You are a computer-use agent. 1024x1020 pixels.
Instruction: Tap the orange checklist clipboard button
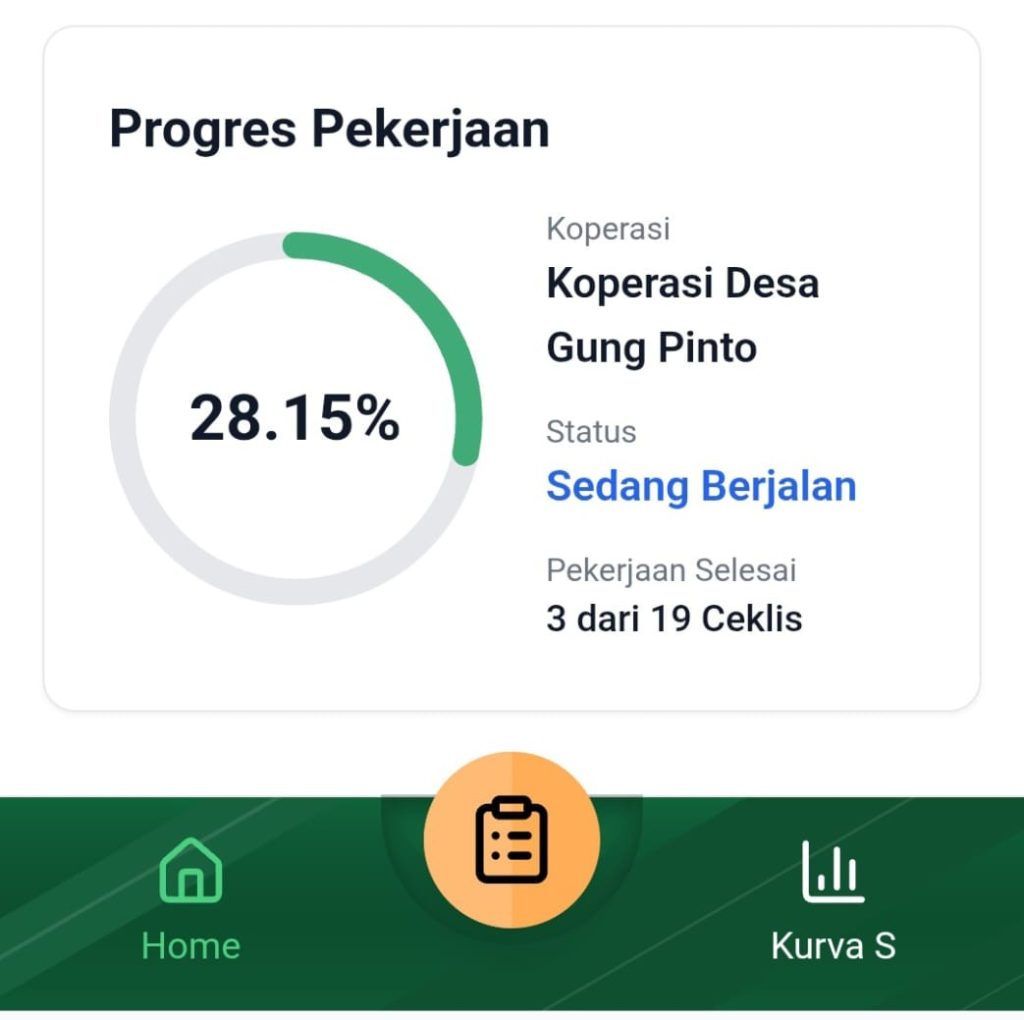(x=511, y=840)
